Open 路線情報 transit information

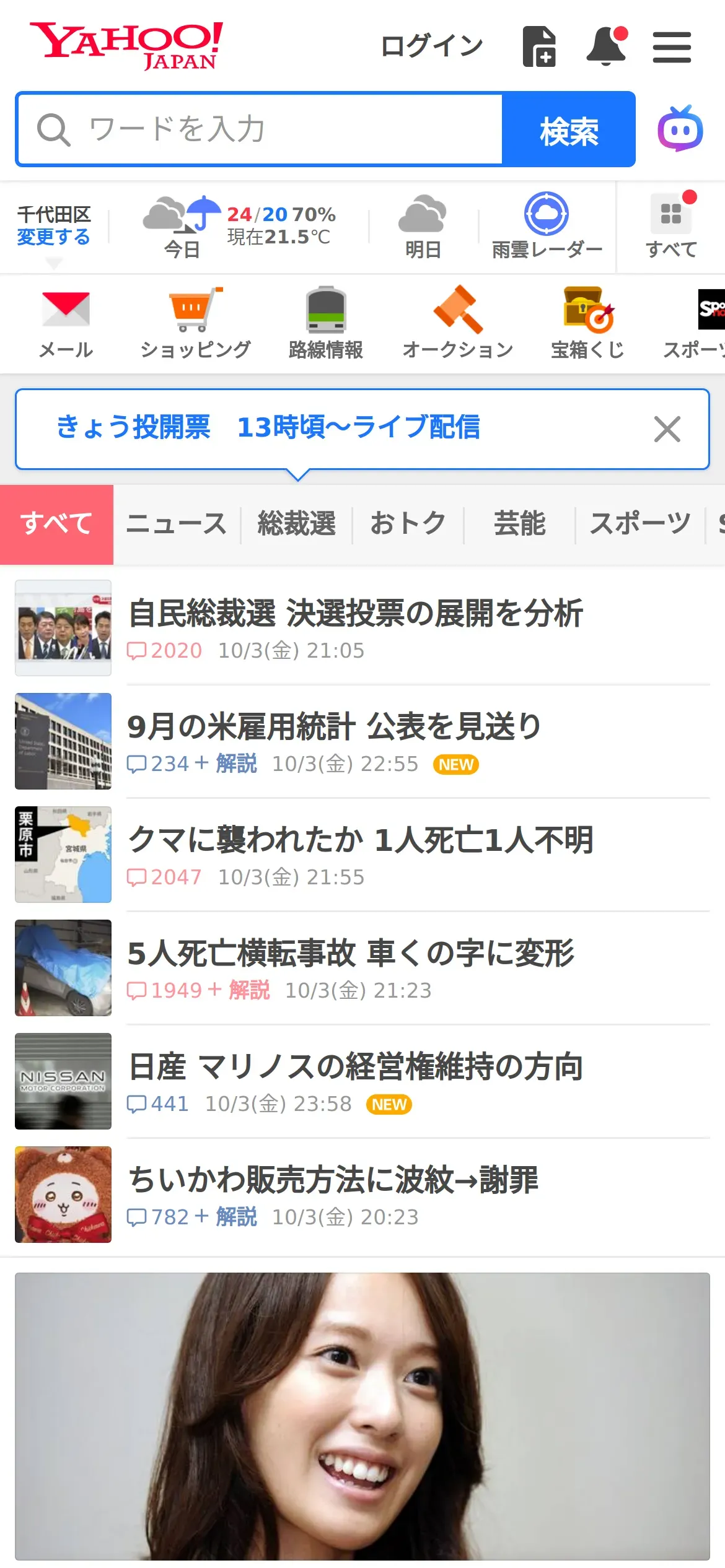[x=326, y=323]
